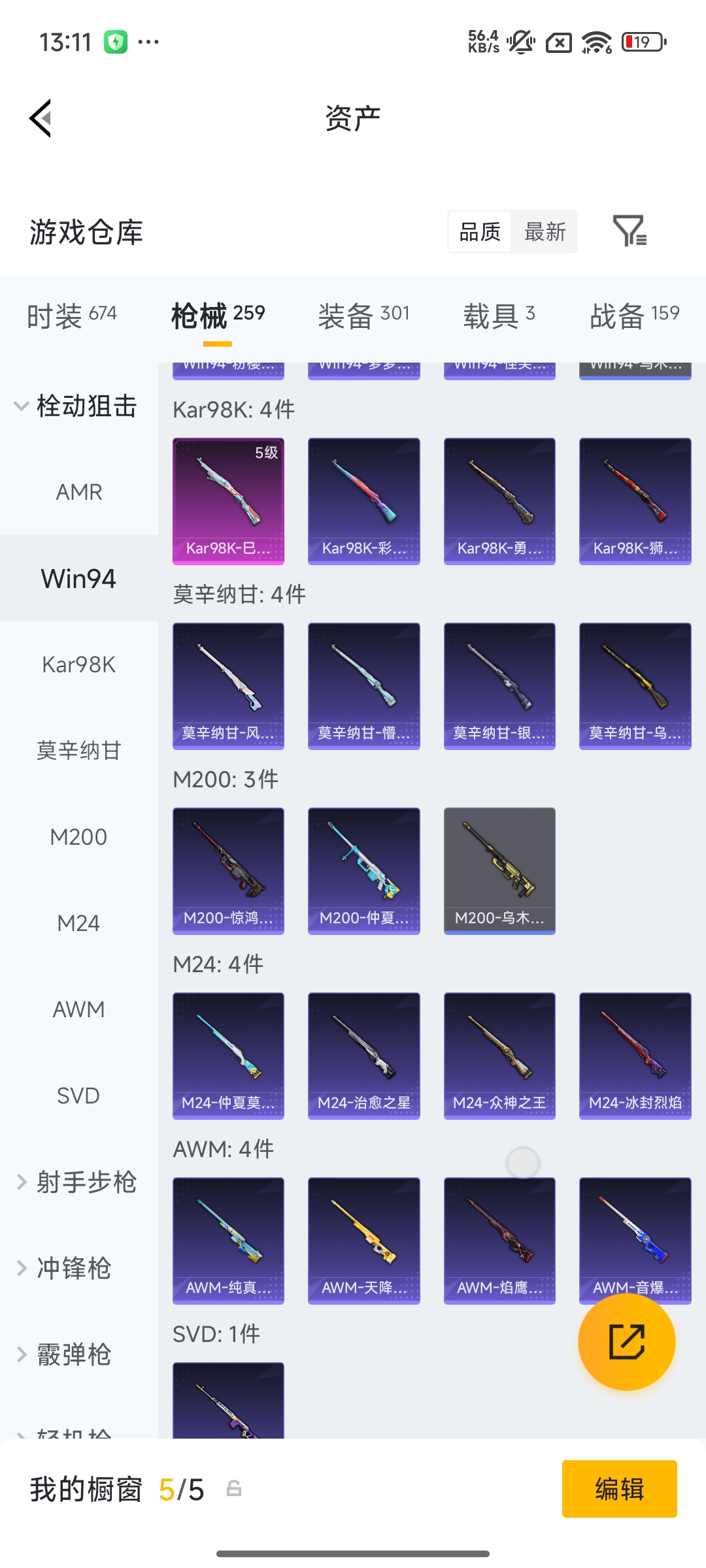This screenshot has height=1568, width=706.
Task: Tap the orange share floating button
Action: (x=626, y=1342)
